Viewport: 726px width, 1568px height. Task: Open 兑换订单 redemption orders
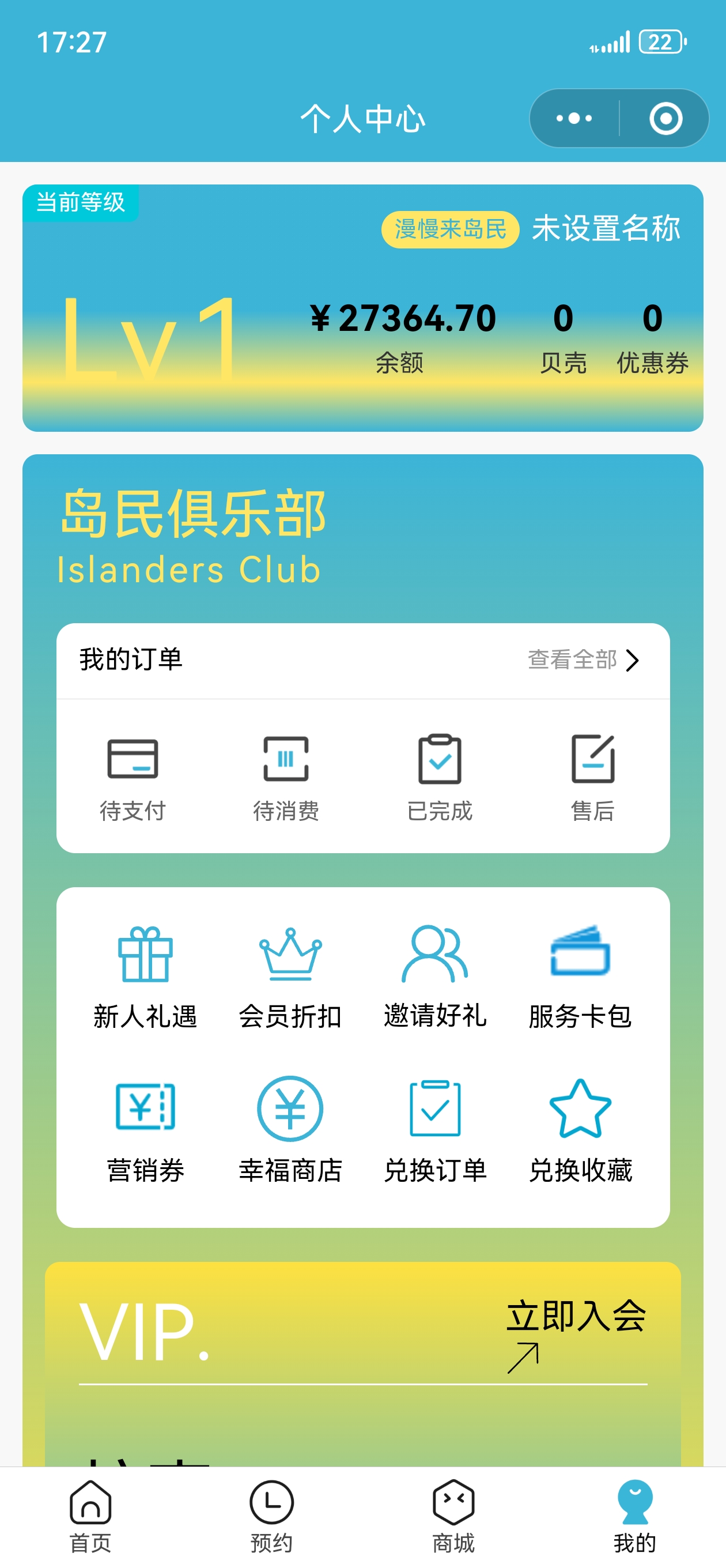click(435, 1130)
